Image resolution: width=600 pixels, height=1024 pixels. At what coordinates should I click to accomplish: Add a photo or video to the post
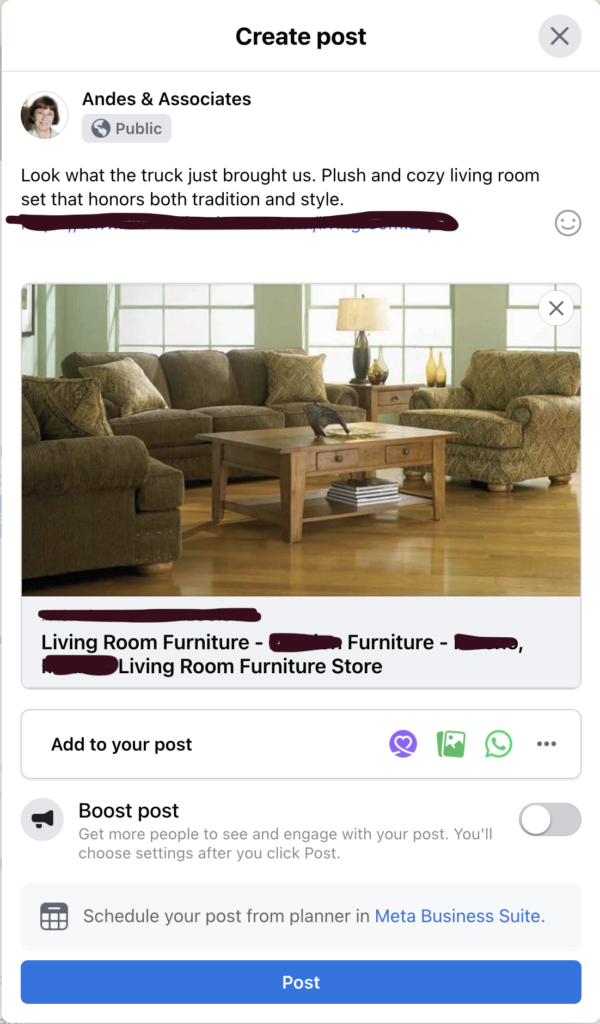(x=450, y=744)
